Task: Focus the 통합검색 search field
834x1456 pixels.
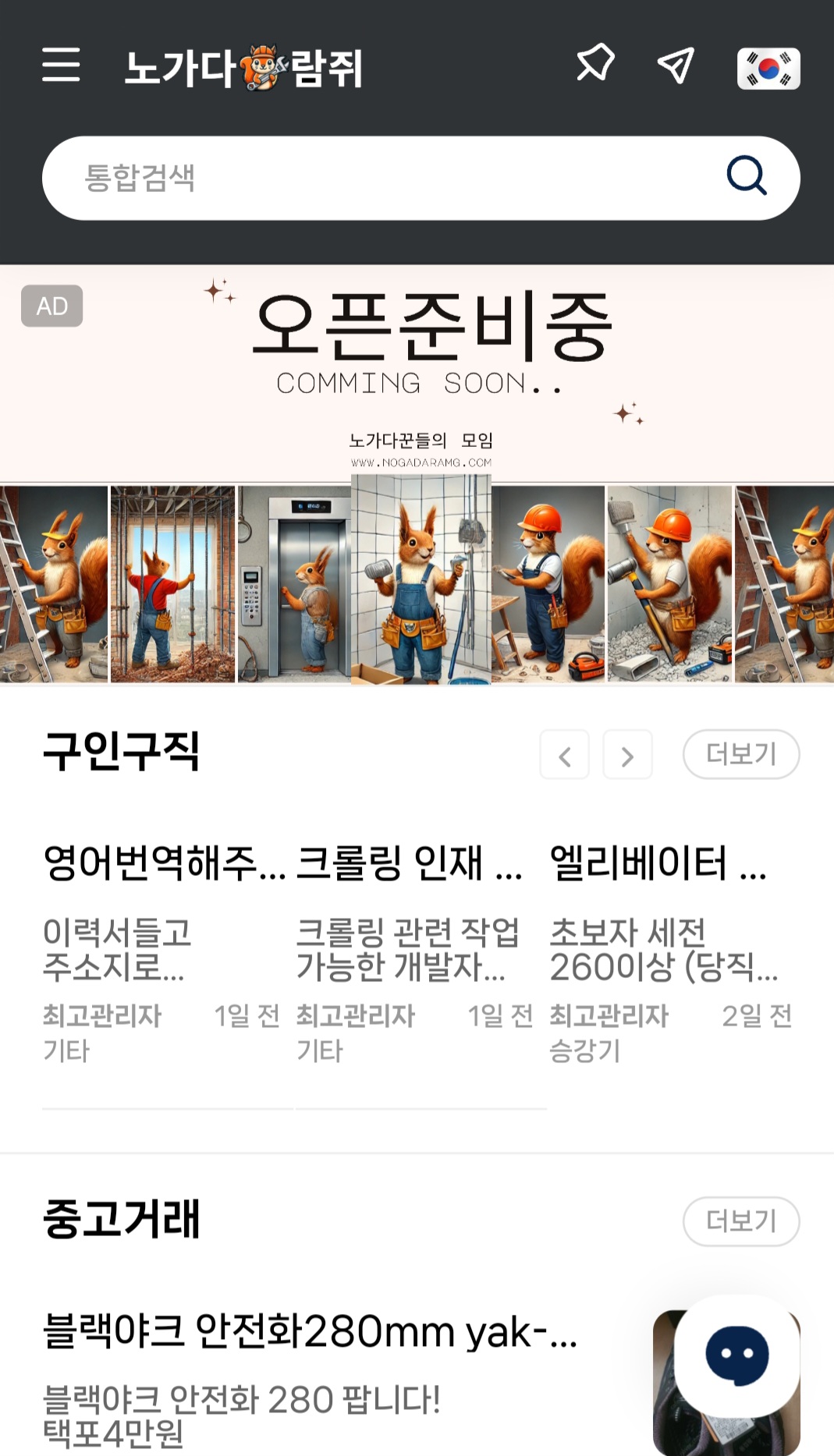Action: [374, 178]
